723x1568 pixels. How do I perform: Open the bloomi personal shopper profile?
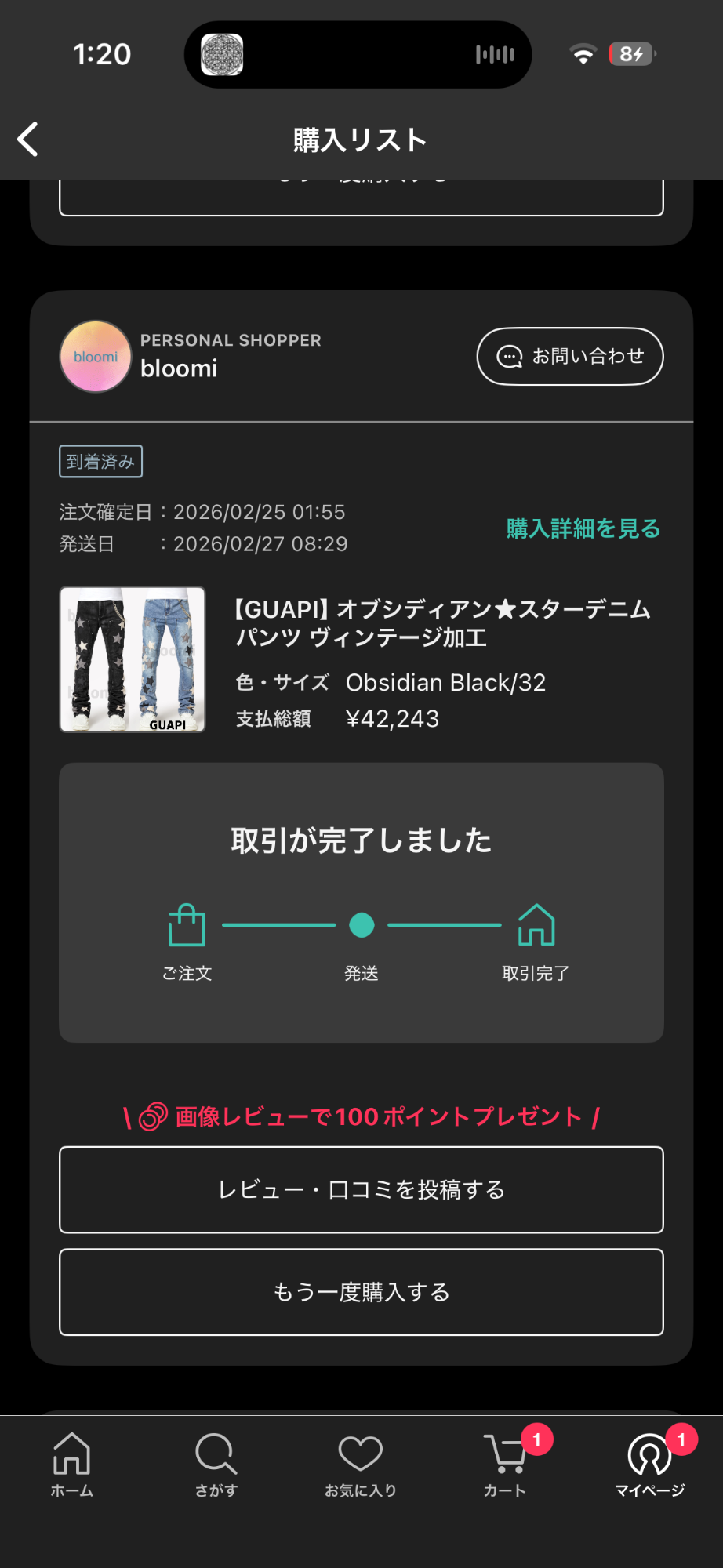(96, 357)
